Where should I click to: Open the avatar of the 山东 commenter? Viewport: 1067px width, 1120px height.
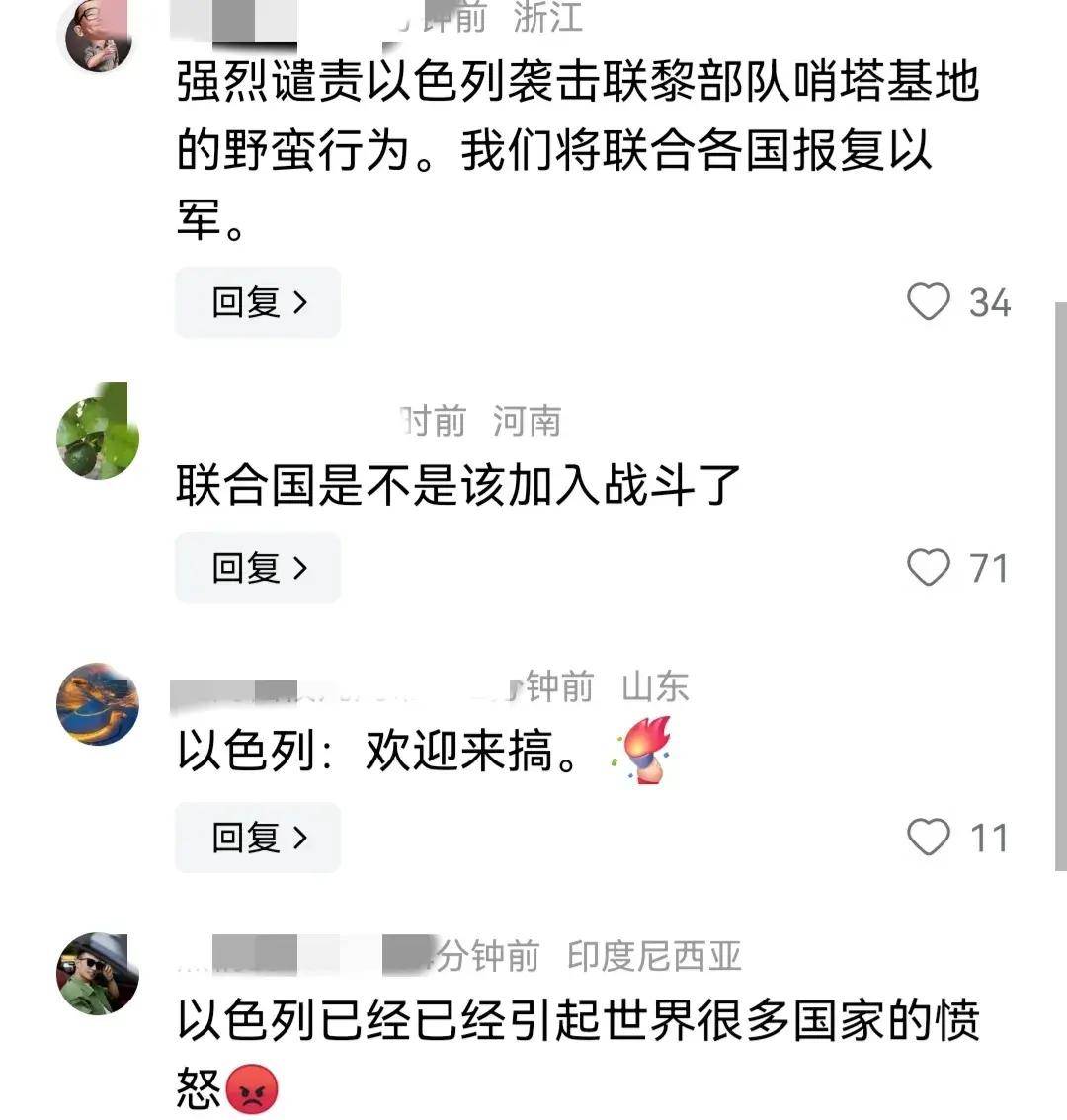(98, 703)
